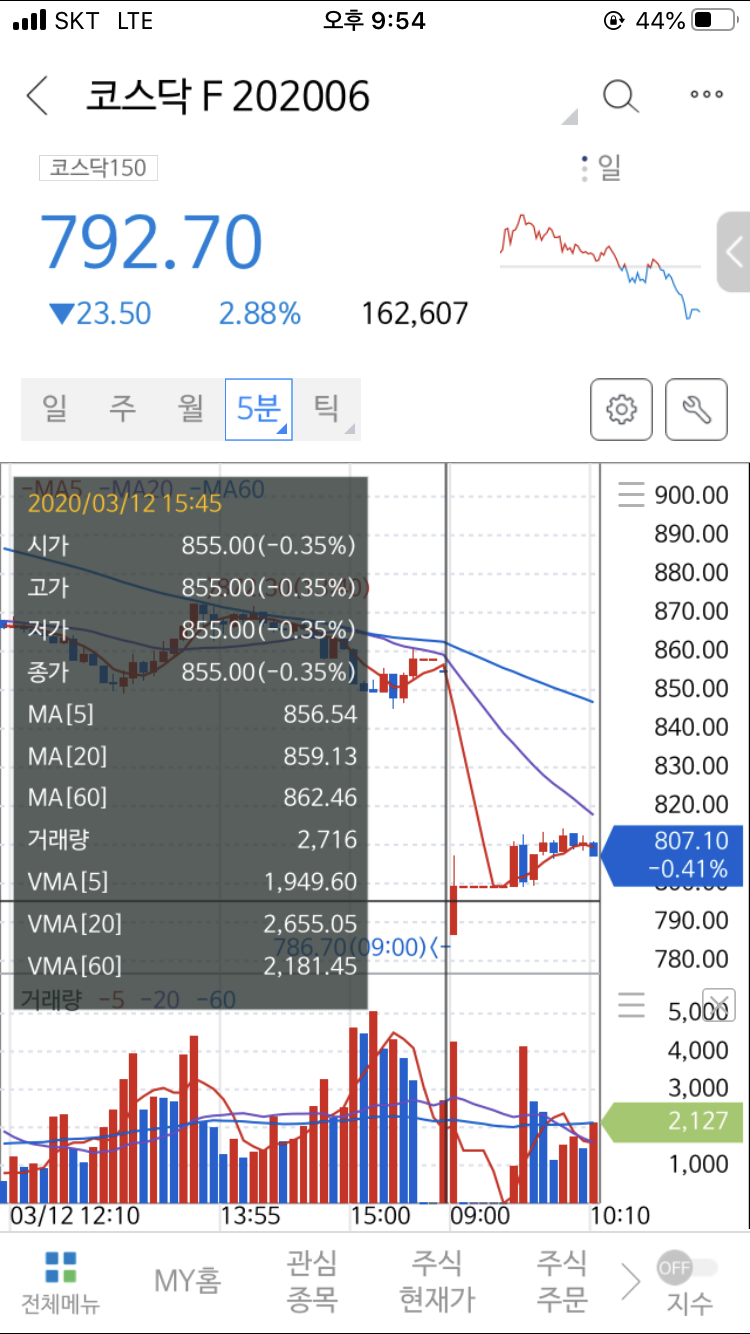750x1334 pixels.
Task: Go to MY홈
Action: pyautogui.click(x=187, y=1280)
